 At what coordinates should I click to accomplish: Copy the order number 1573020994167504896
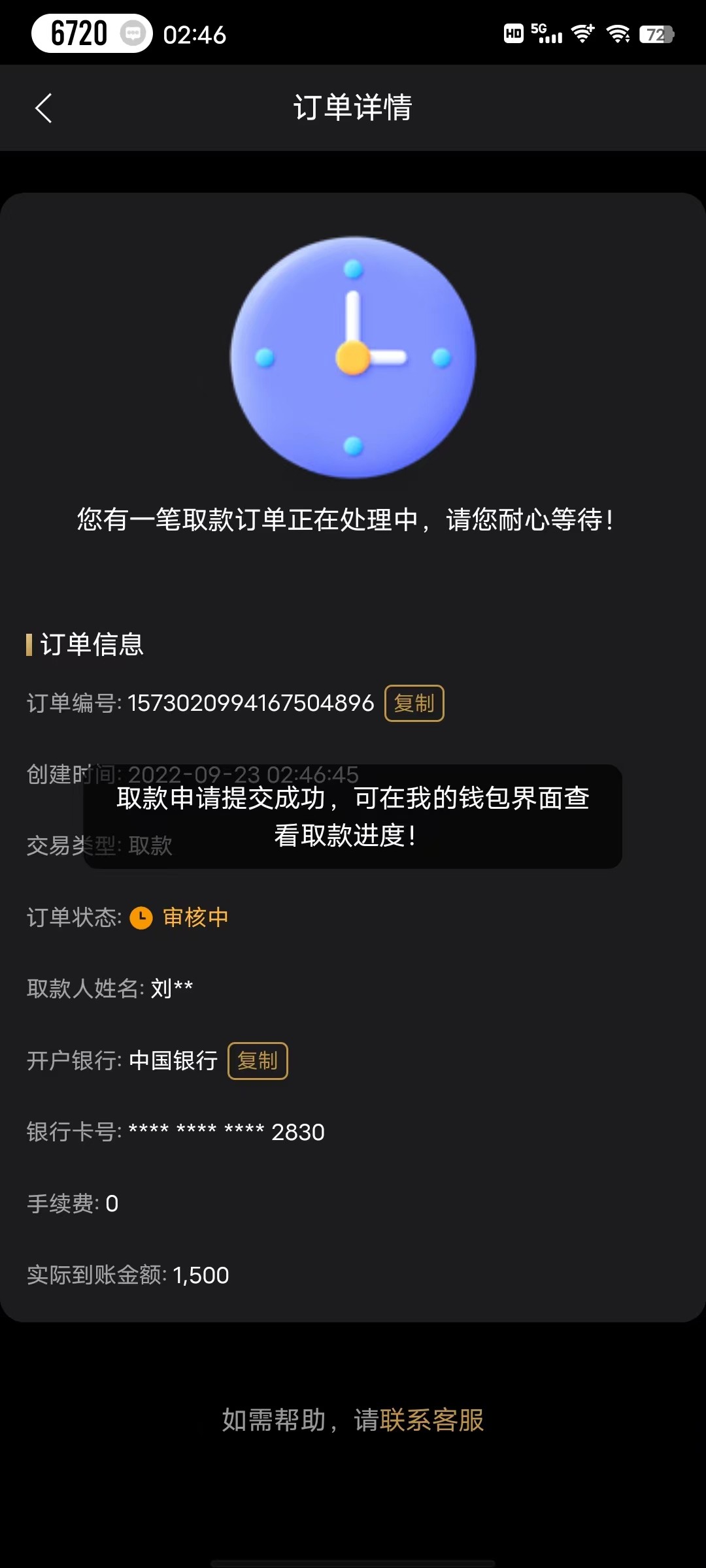414,704
